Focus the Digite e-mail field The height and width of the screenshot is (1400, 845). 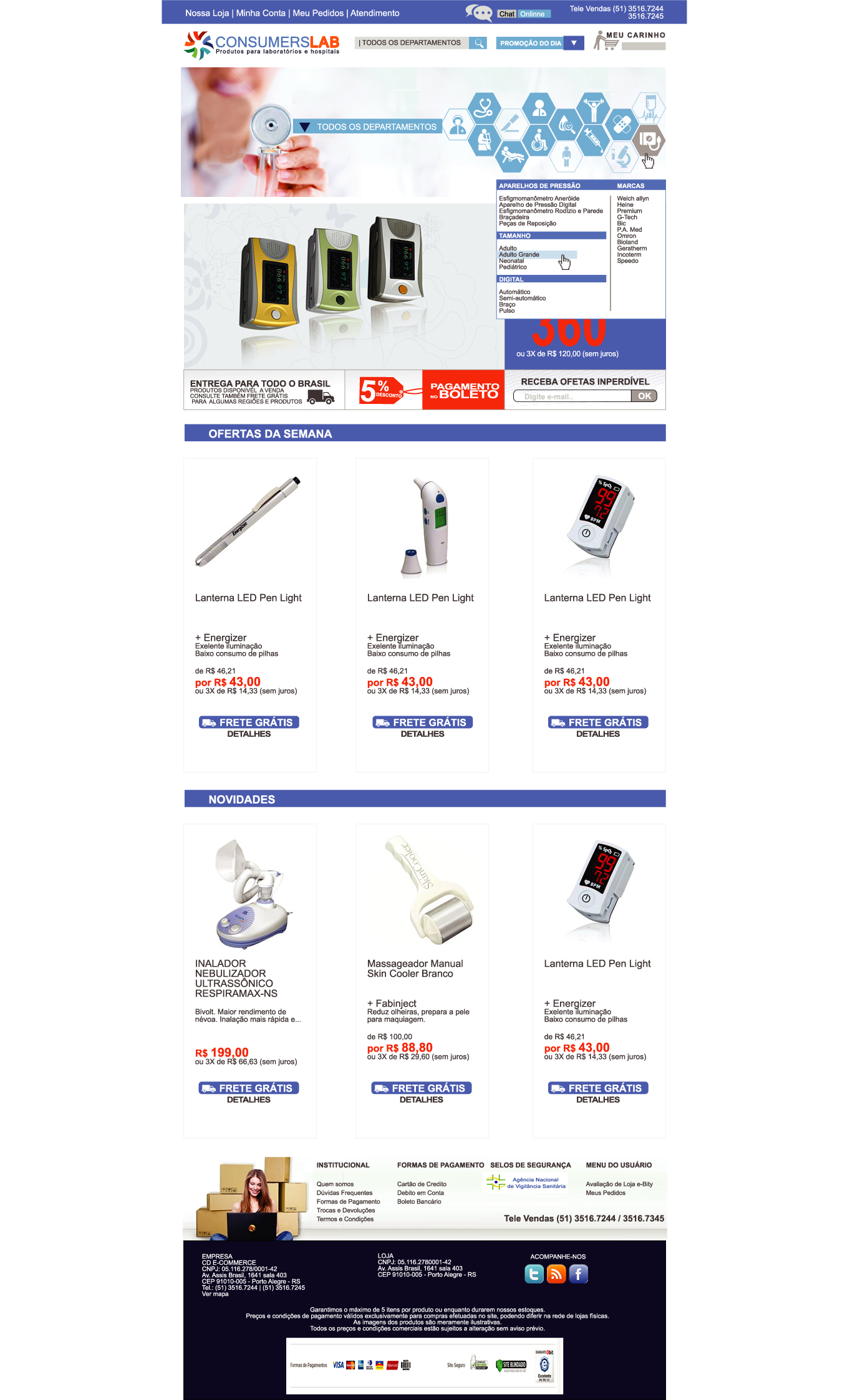click(572, 396)
